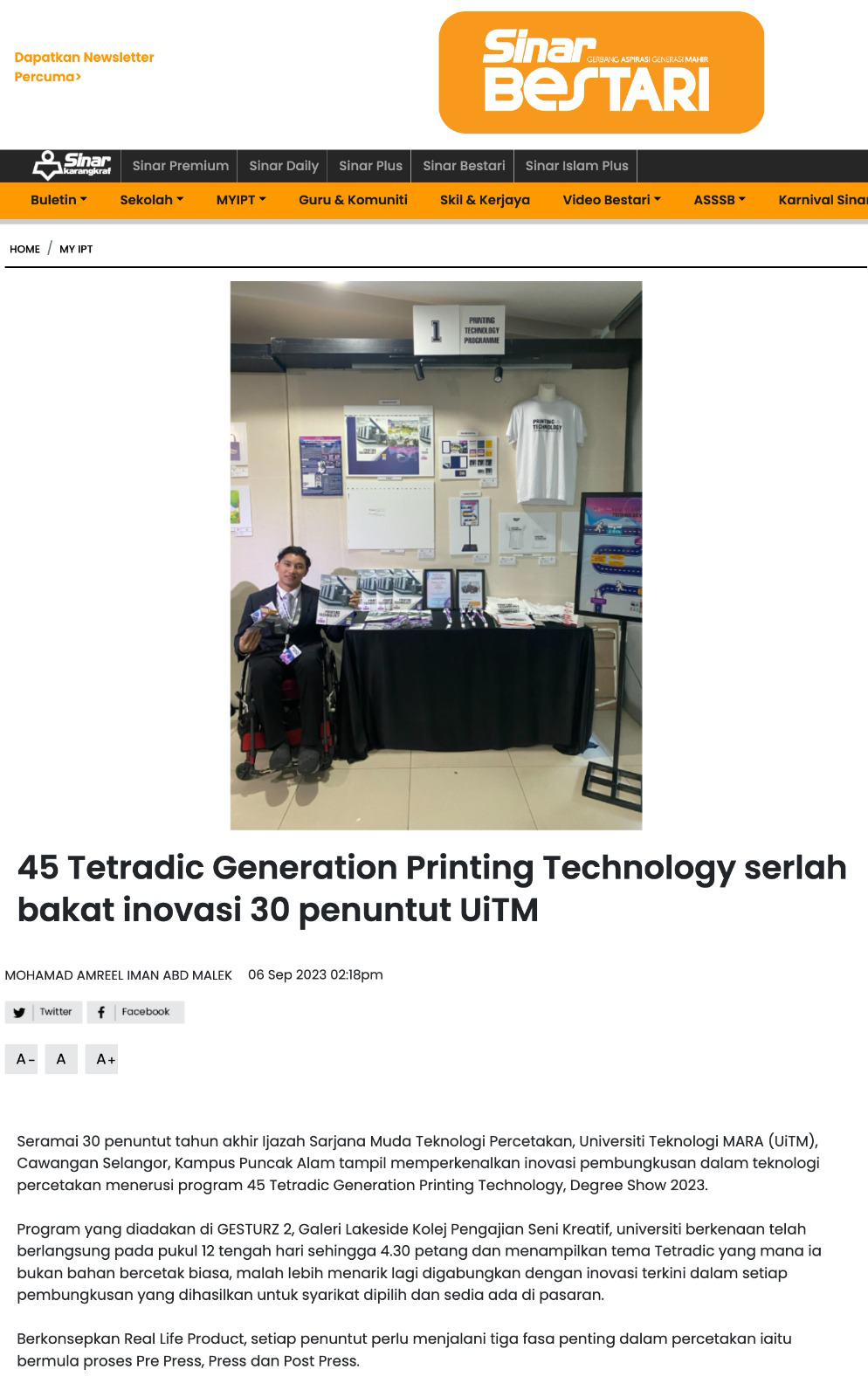Go to Sinar Daily
This screenshot has width=868, height=1397.
284,166
